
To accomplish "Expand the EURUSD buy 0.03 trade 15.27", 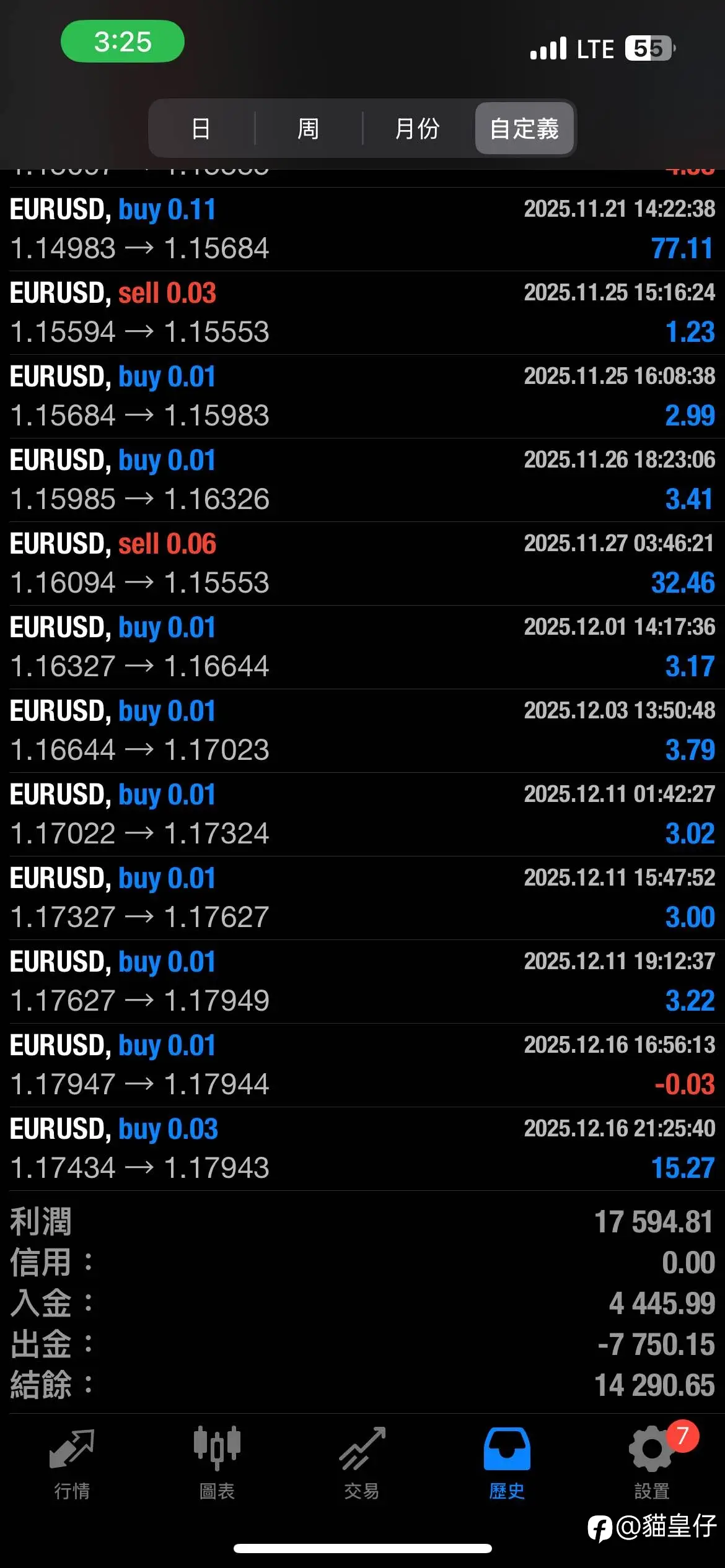I will coord(362,1149).
